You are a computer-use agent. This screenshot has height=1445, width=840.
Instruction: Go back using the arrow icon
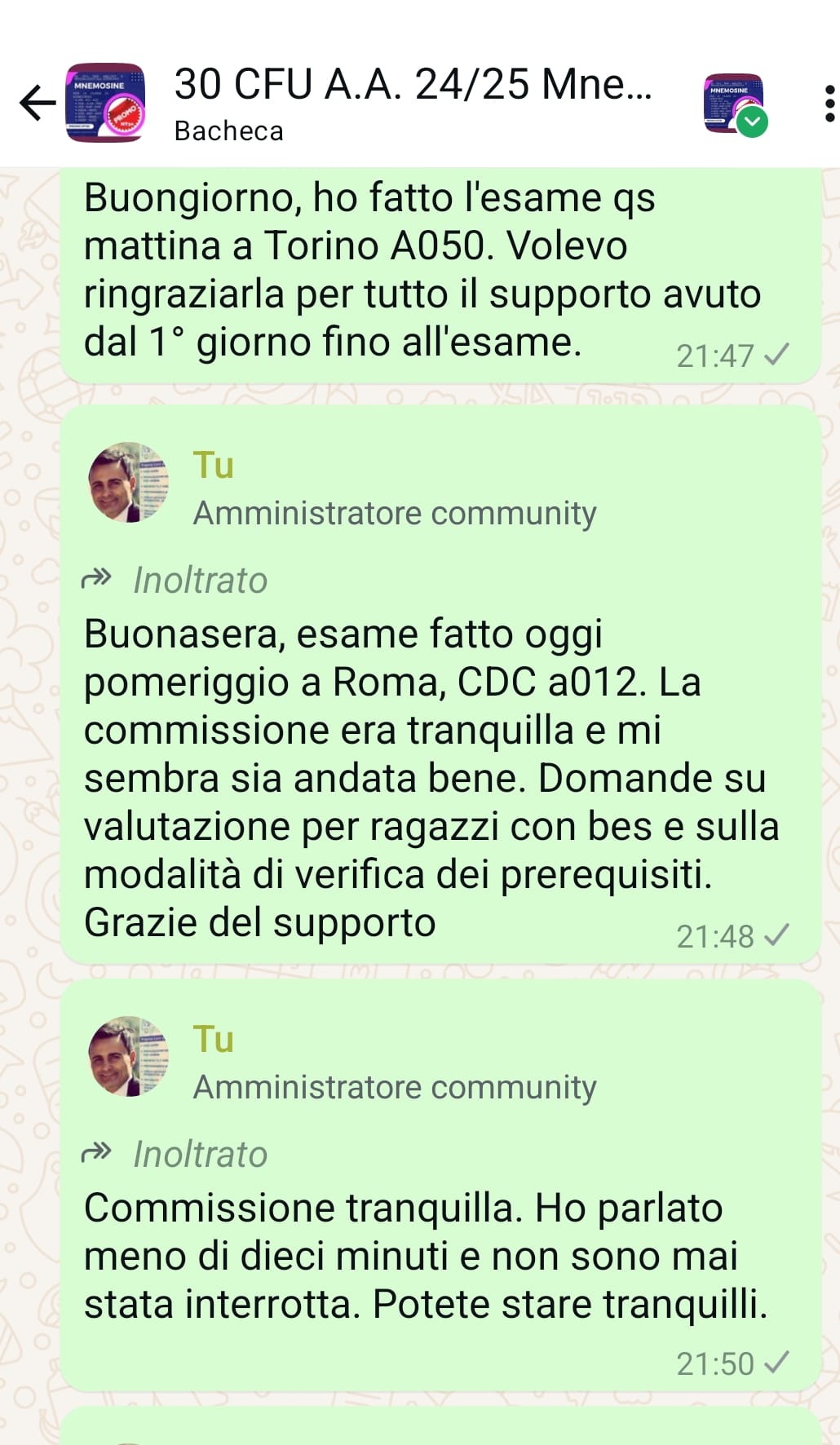pos(38,103)
